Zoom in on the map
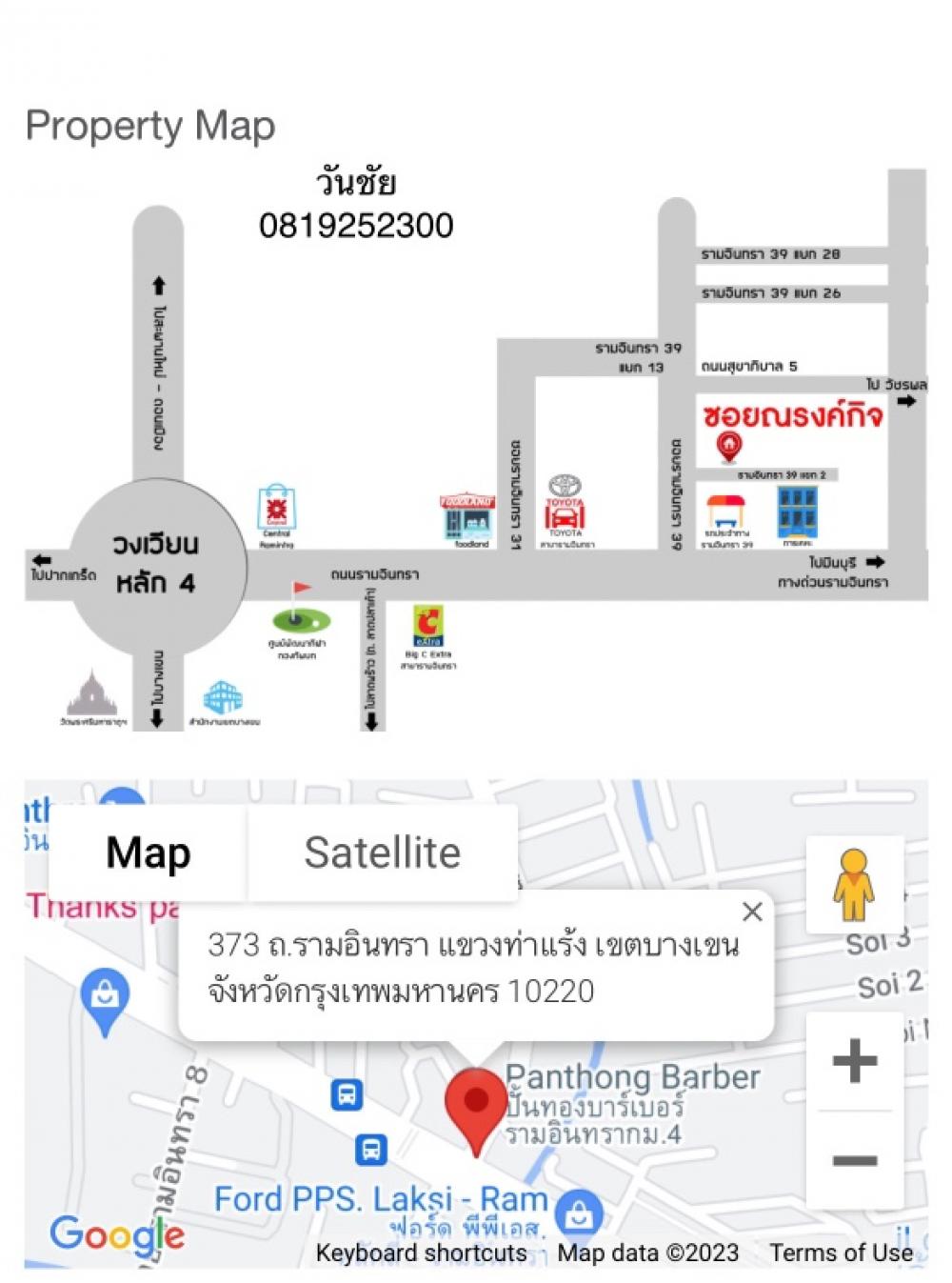The width and height of the screenshot is (952, 1283). 854,1060
